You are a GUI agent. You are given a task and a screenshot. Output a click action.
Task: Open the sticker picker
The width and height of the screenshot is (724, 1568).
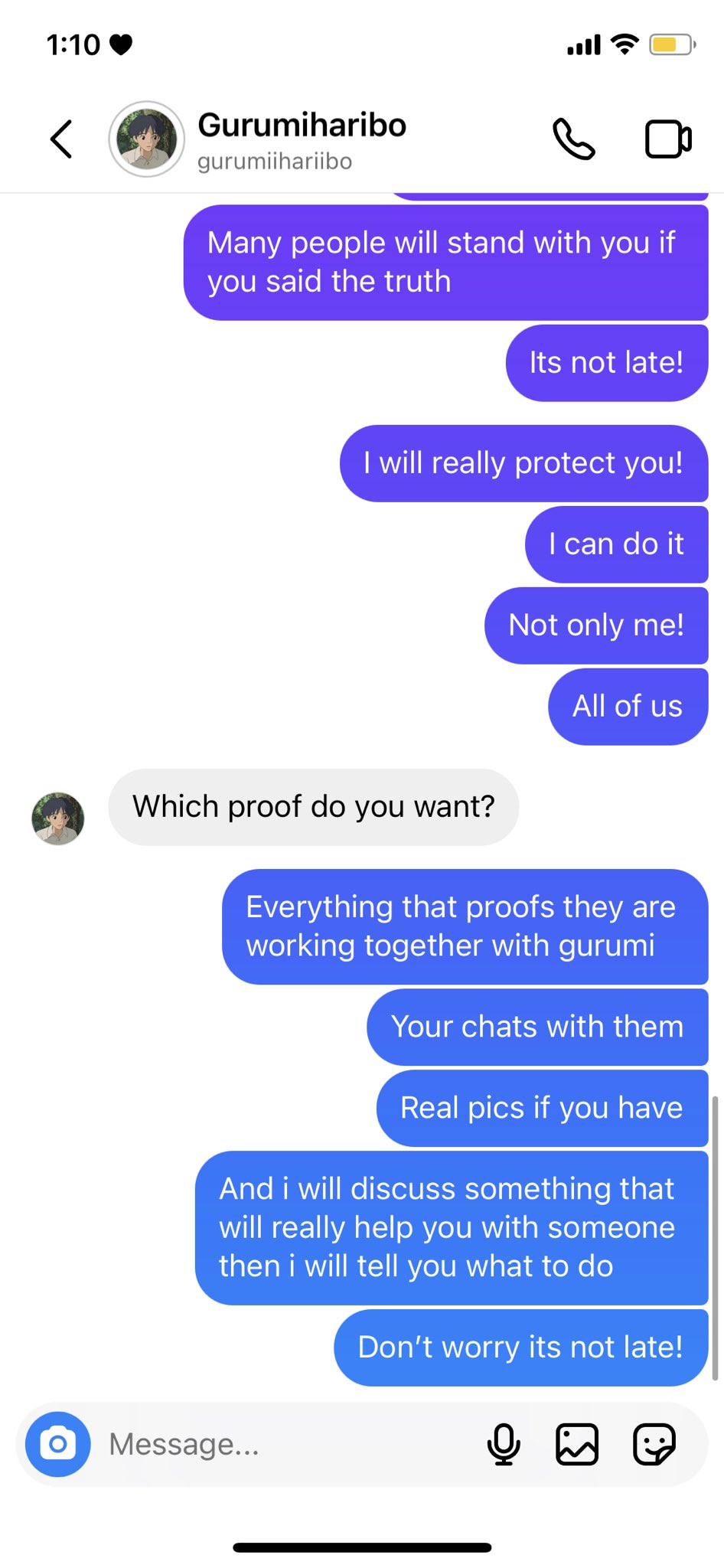654,1444
